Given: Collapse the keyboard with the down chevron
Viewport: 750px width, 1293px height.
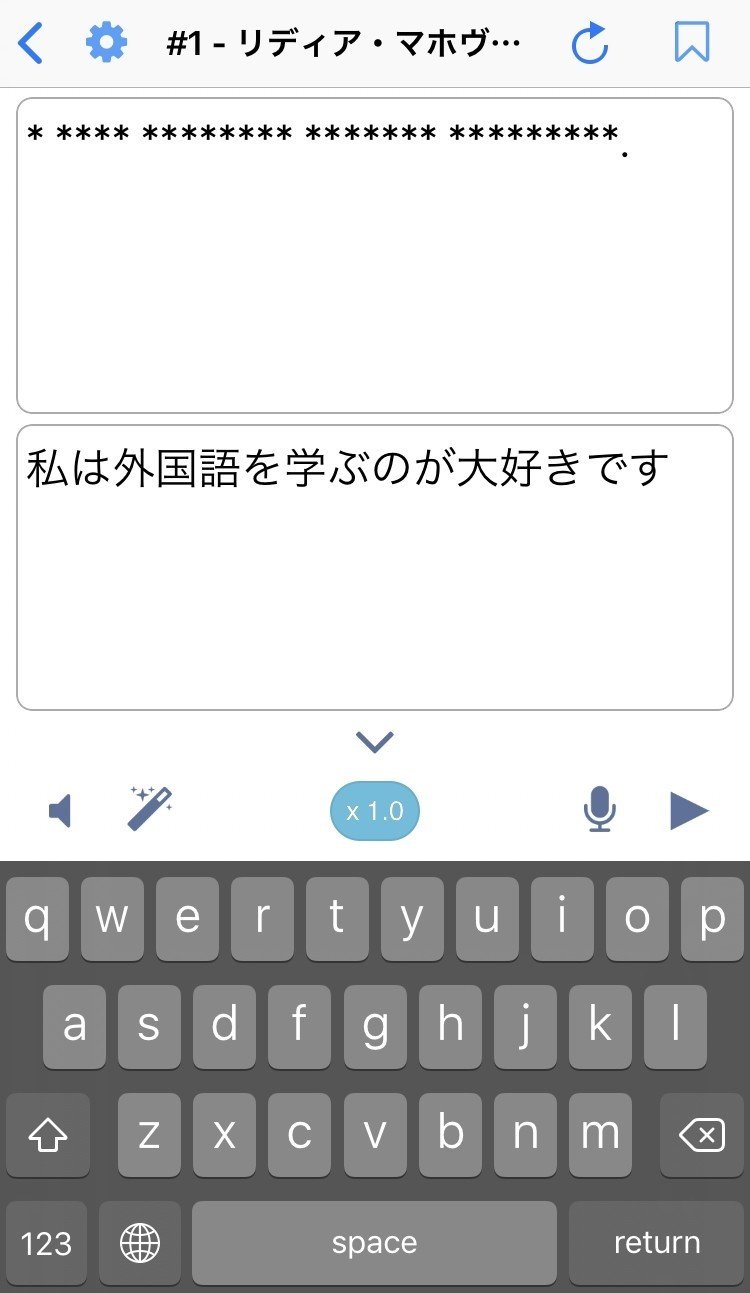Looking at the screenshot, I should pos(374,741).
